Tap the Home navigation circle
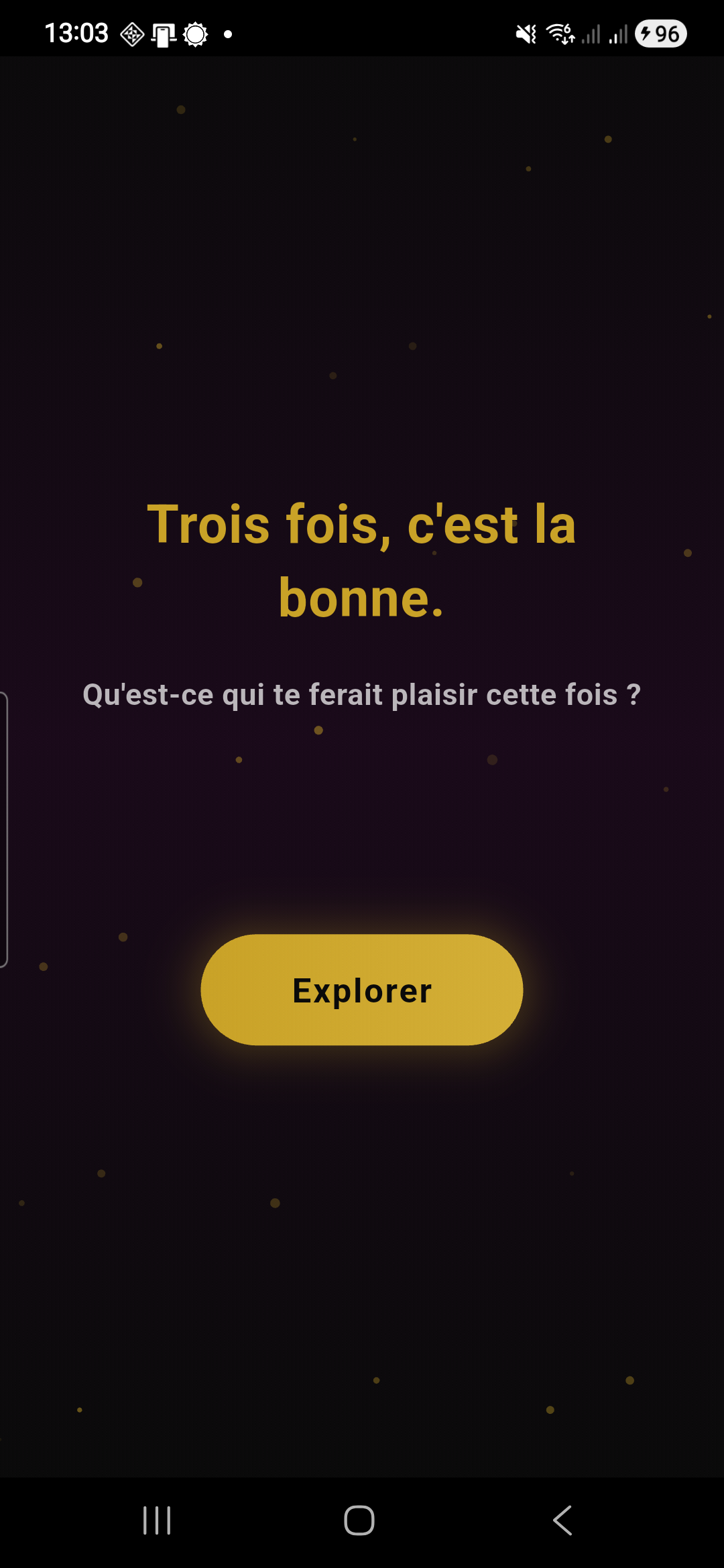Image resolution: width=724 pixels, height=1568 pixels. (x=361, y=1521)
